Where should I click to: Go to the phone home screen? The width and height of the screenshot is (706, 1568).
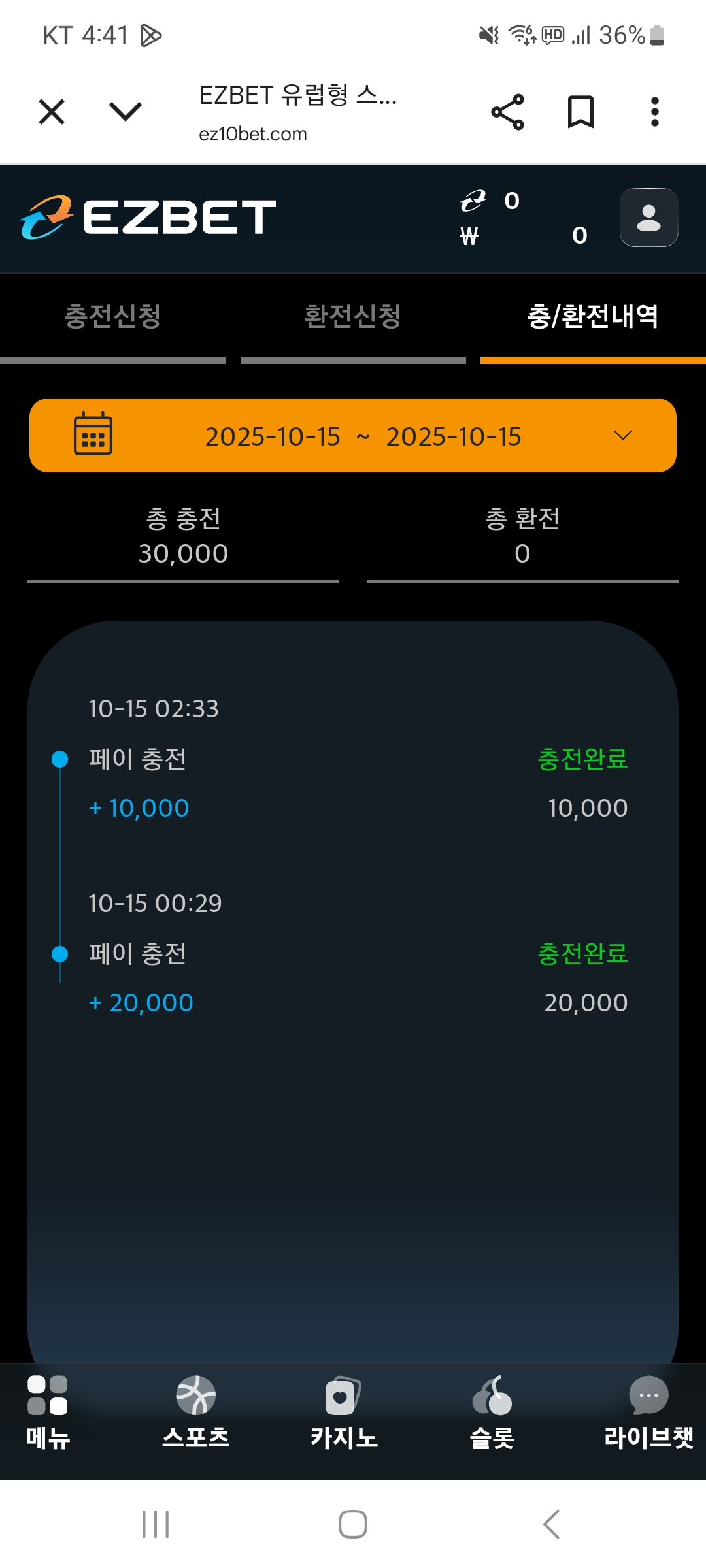pos(353,1524)
